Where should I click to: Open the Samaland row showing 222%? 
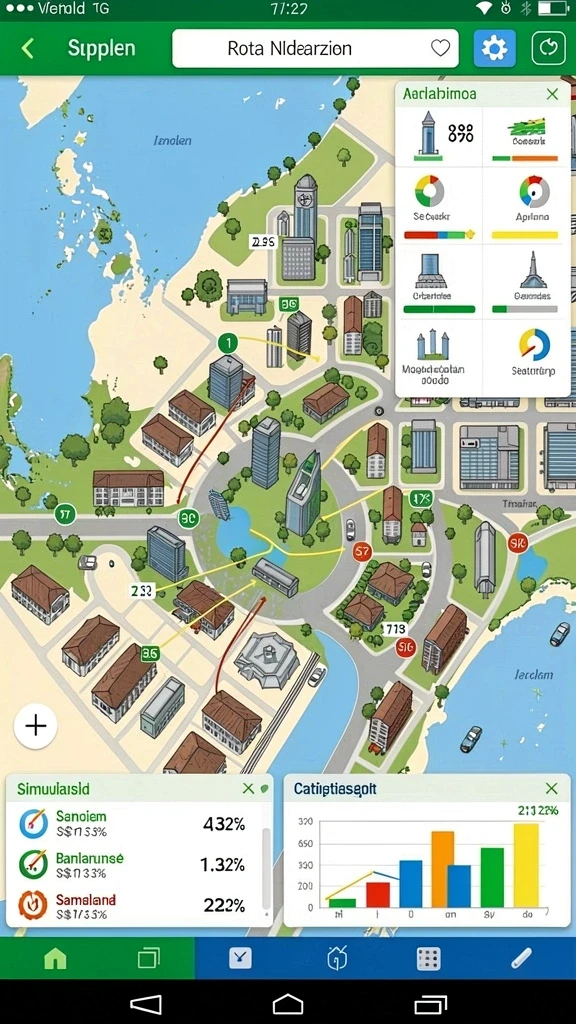click(x=135, y=906)
